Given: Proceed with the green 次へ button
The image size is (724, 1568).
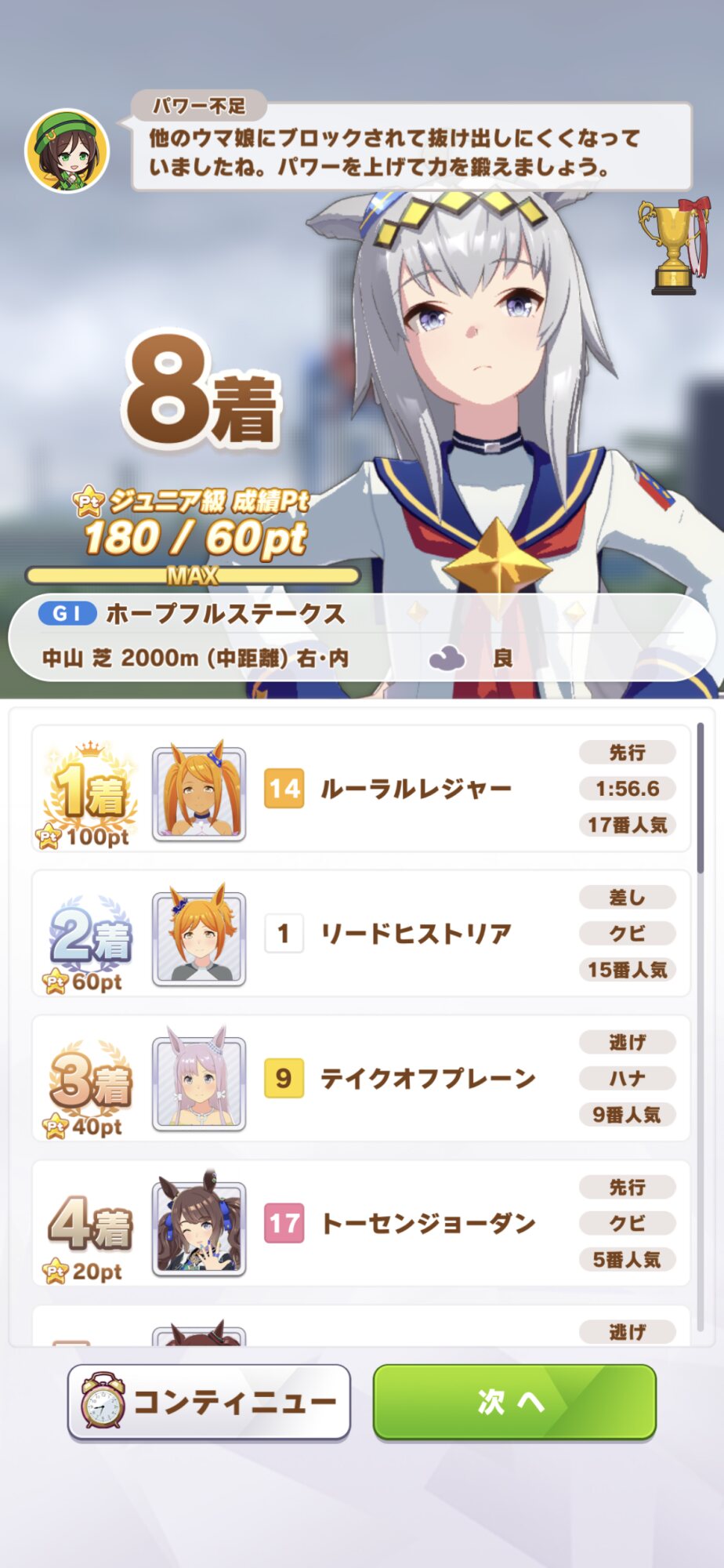Looking at the screenshot, I should click(x=514, y=1403).
